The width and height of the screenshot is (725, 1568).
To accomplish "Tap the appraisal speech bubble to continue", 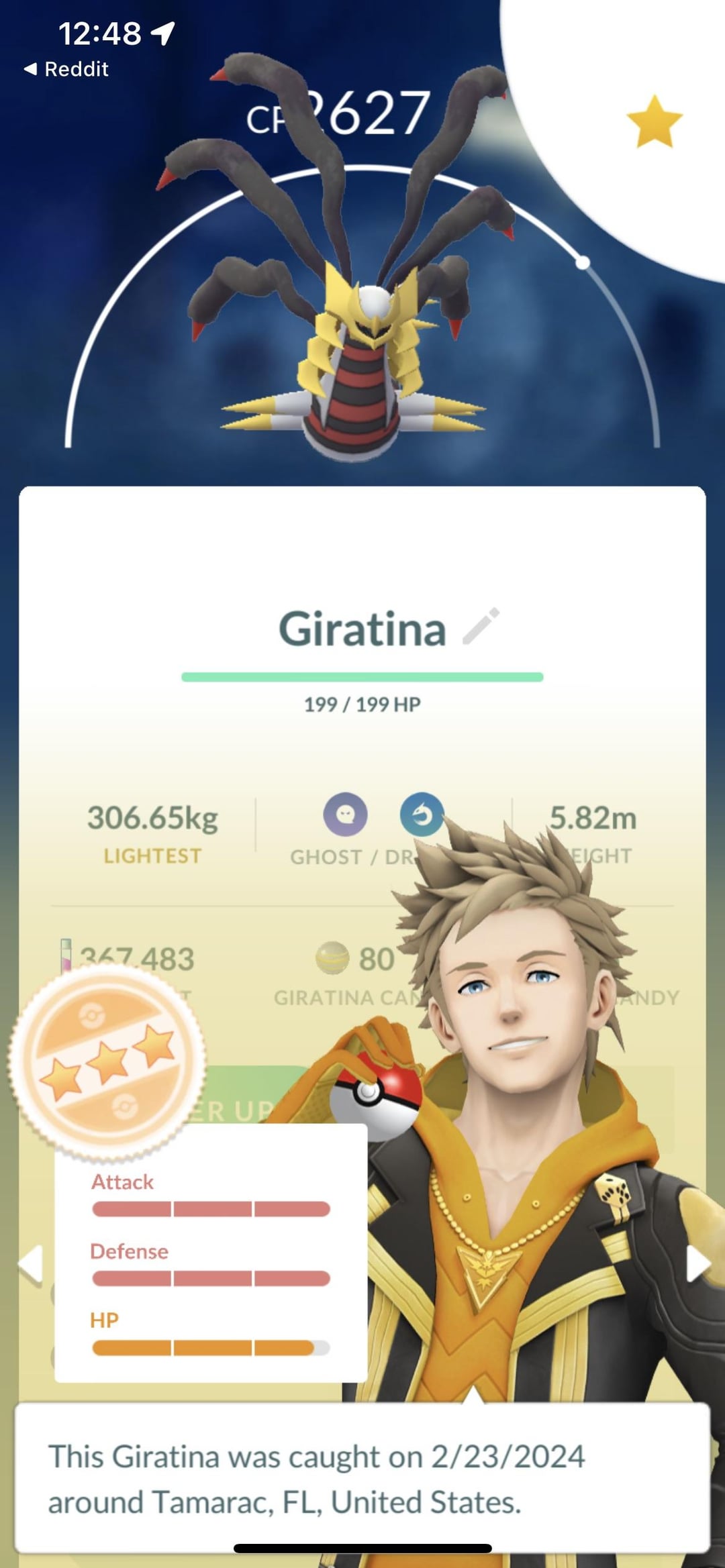I will pyautogui.click(x=362, y=1479).
